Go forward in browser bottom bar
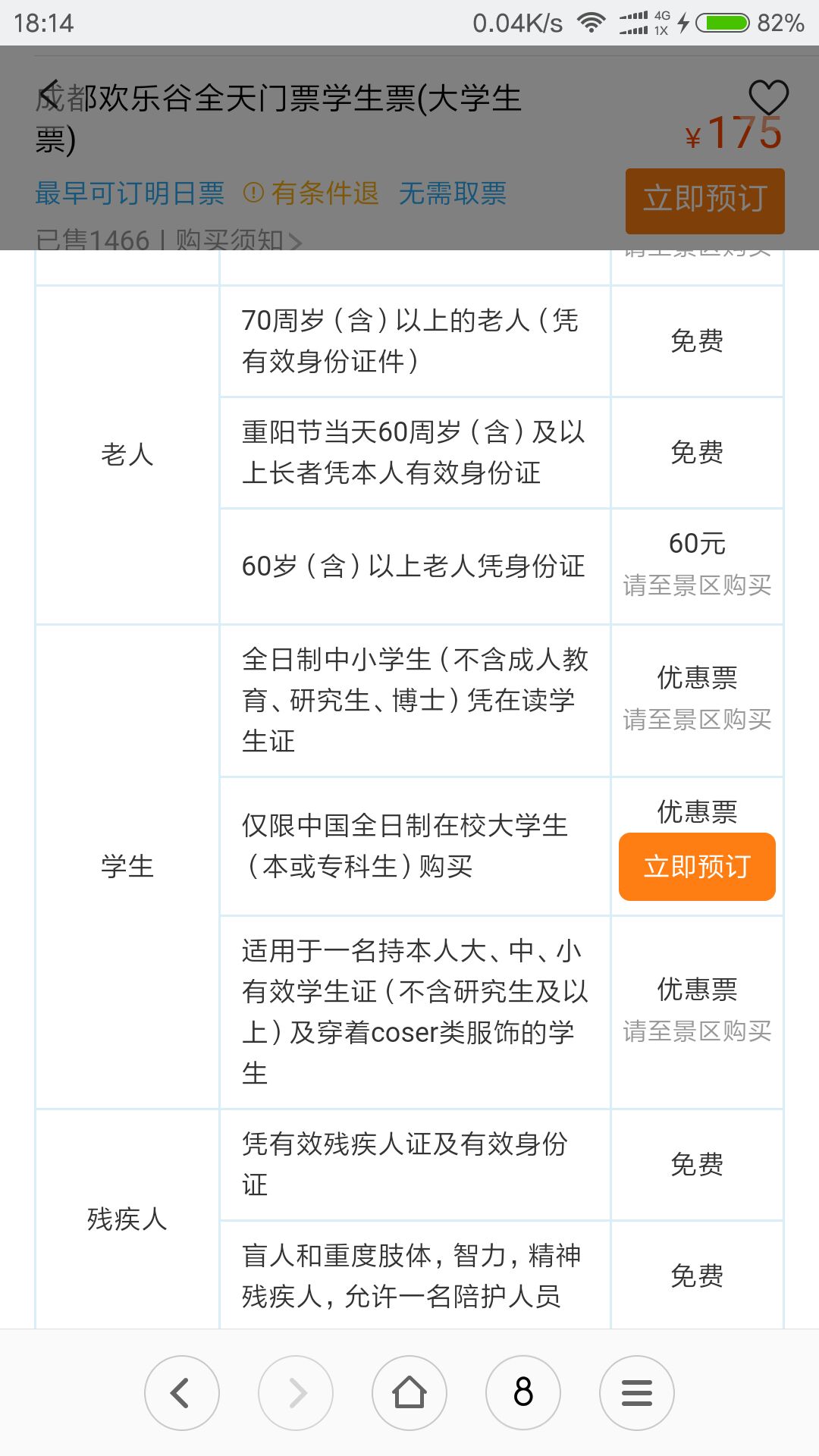This screenshot has height=1456, width=819. point(296,1392)
